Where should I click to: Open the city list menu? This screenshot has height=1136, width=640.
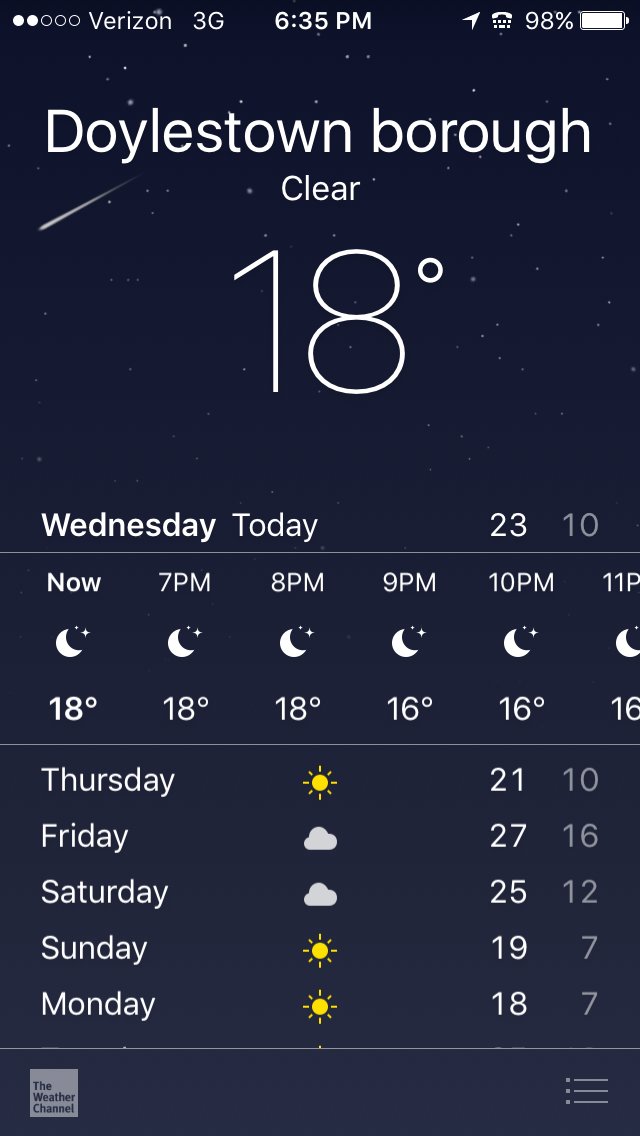click(587, 1091)
